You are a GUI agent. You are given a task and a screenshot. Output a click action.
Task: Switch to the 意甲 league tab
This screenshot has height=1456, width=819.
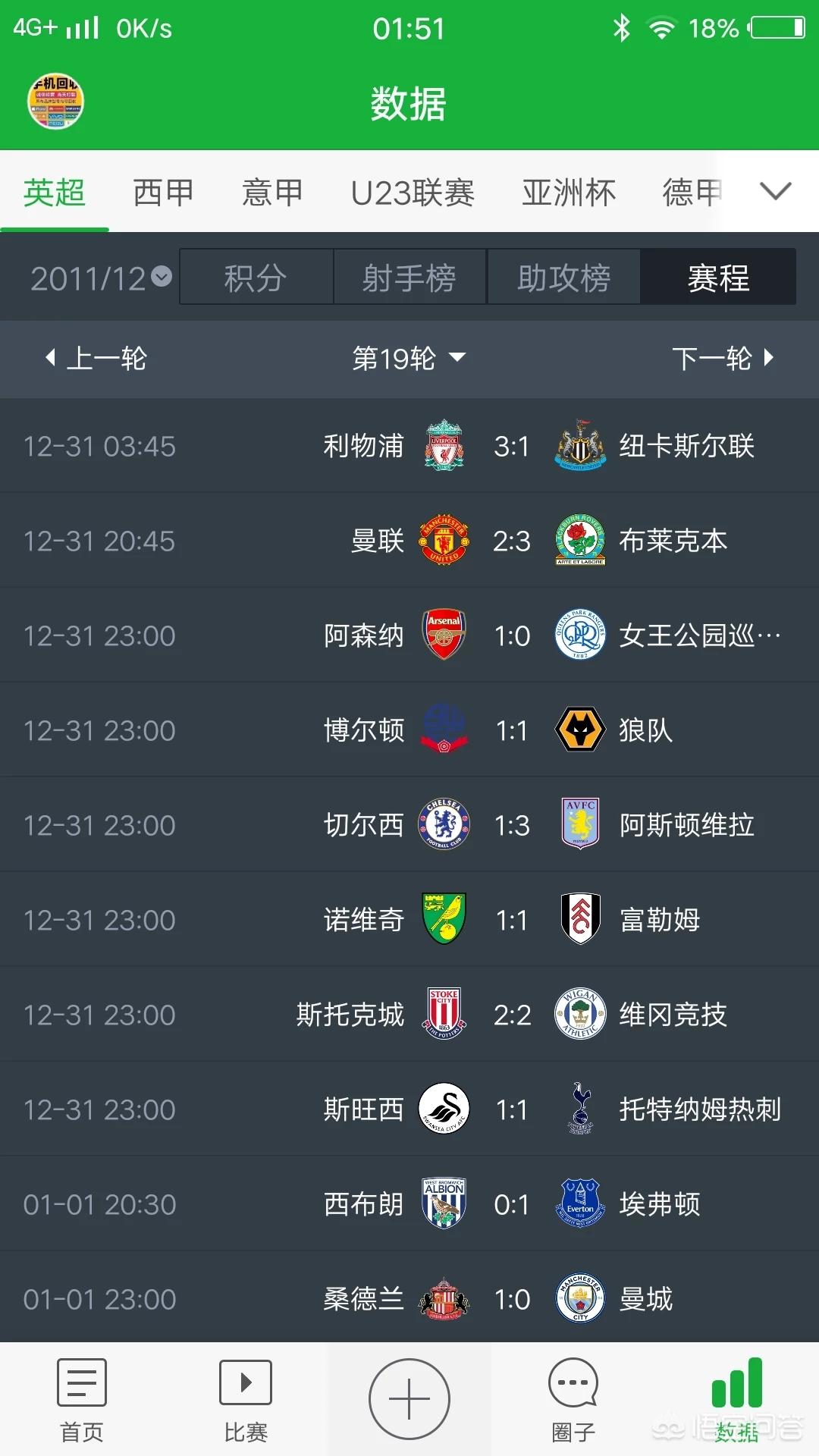(x=273, y=193)
